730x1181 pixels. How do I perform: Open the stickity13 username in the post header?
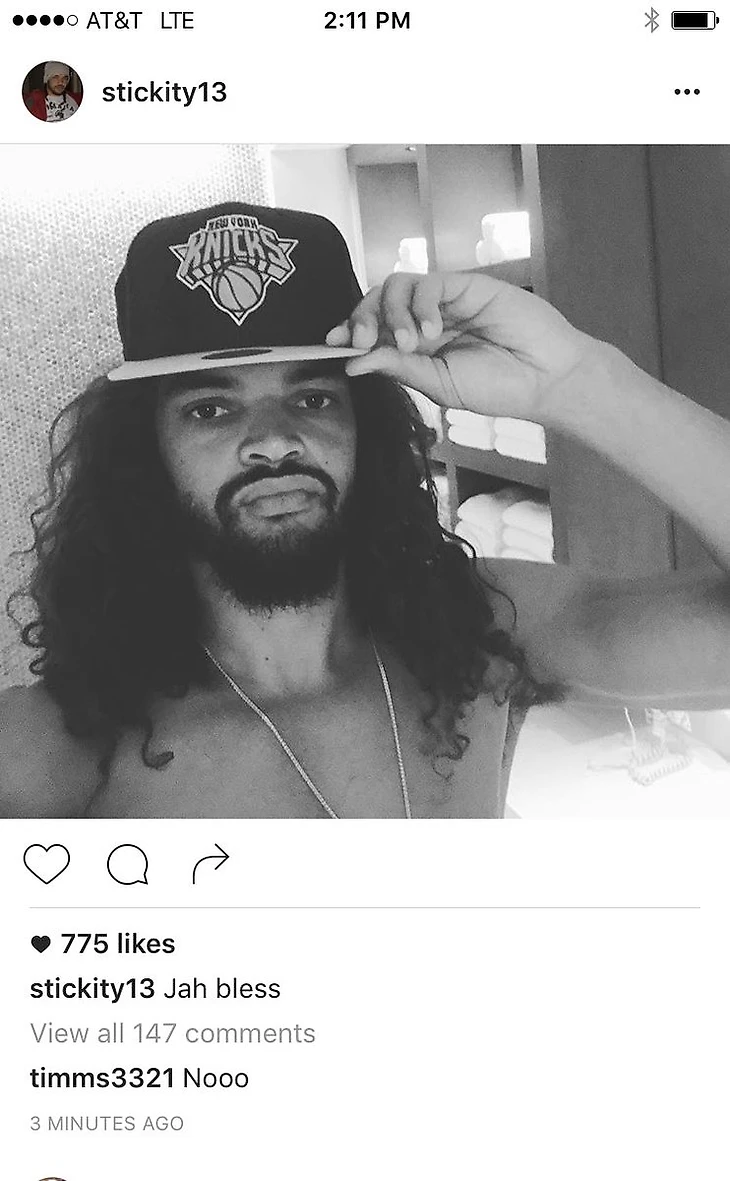pyautogui.click(x=164, y=93)
